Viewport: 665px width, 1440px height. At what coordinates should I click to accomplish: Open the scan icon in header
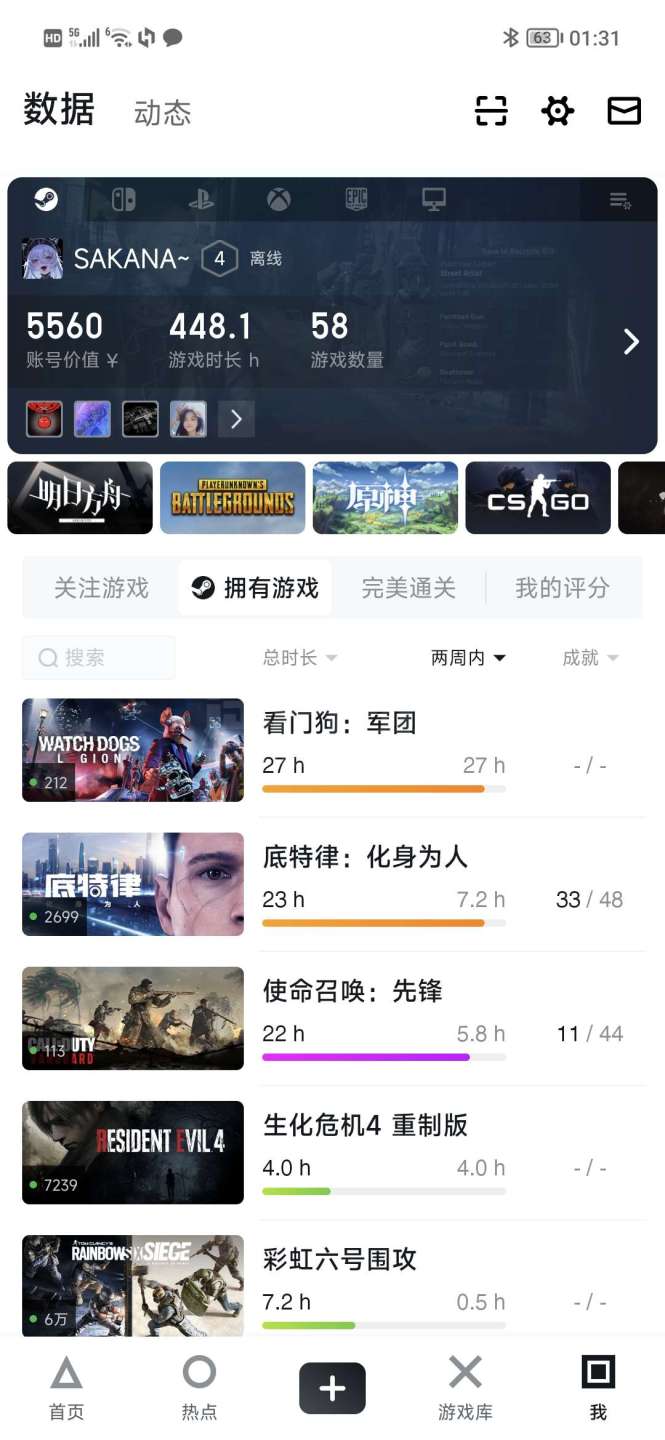(491, 111)
